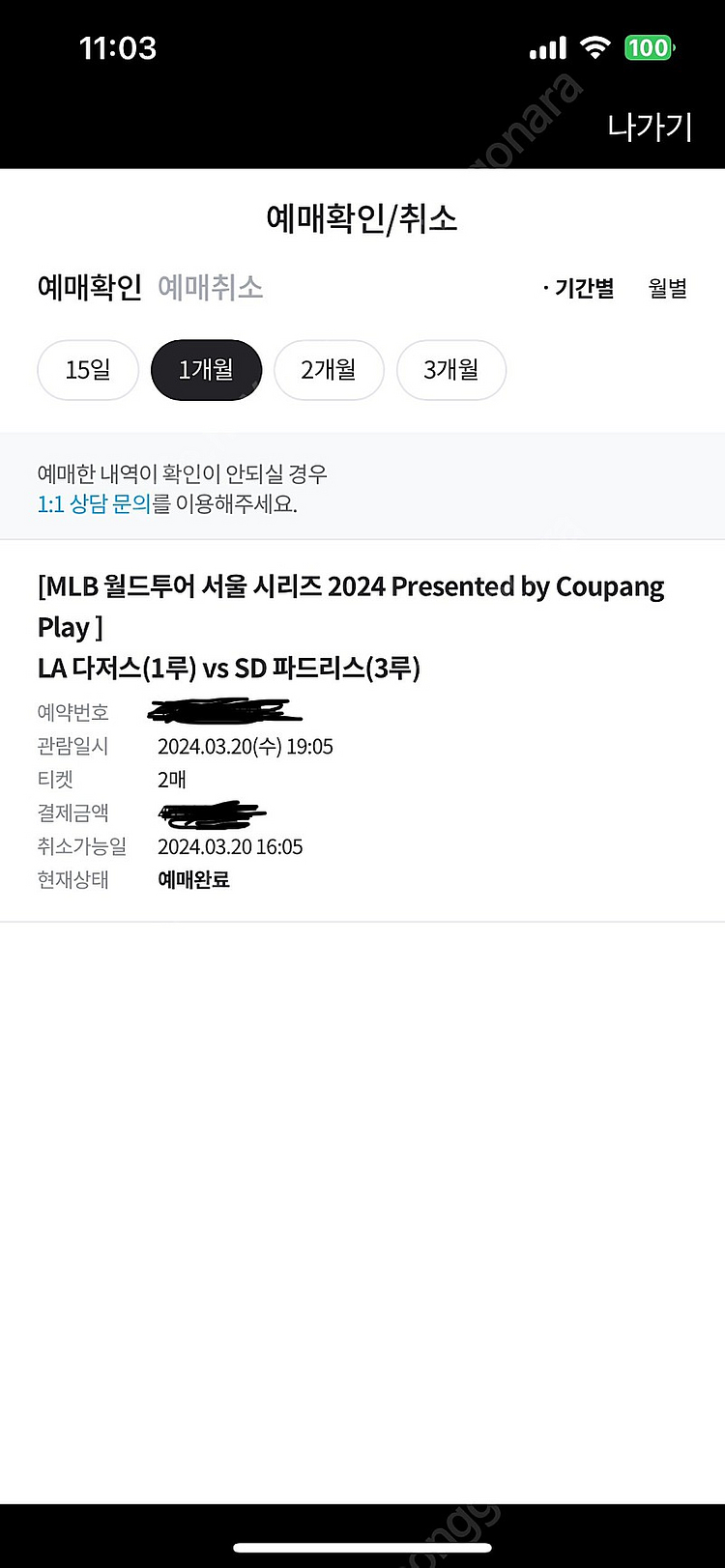Select the 1개월 period chip
Image resolution: width=725 pixels, height=1568 pixels.
pos(206,370)
